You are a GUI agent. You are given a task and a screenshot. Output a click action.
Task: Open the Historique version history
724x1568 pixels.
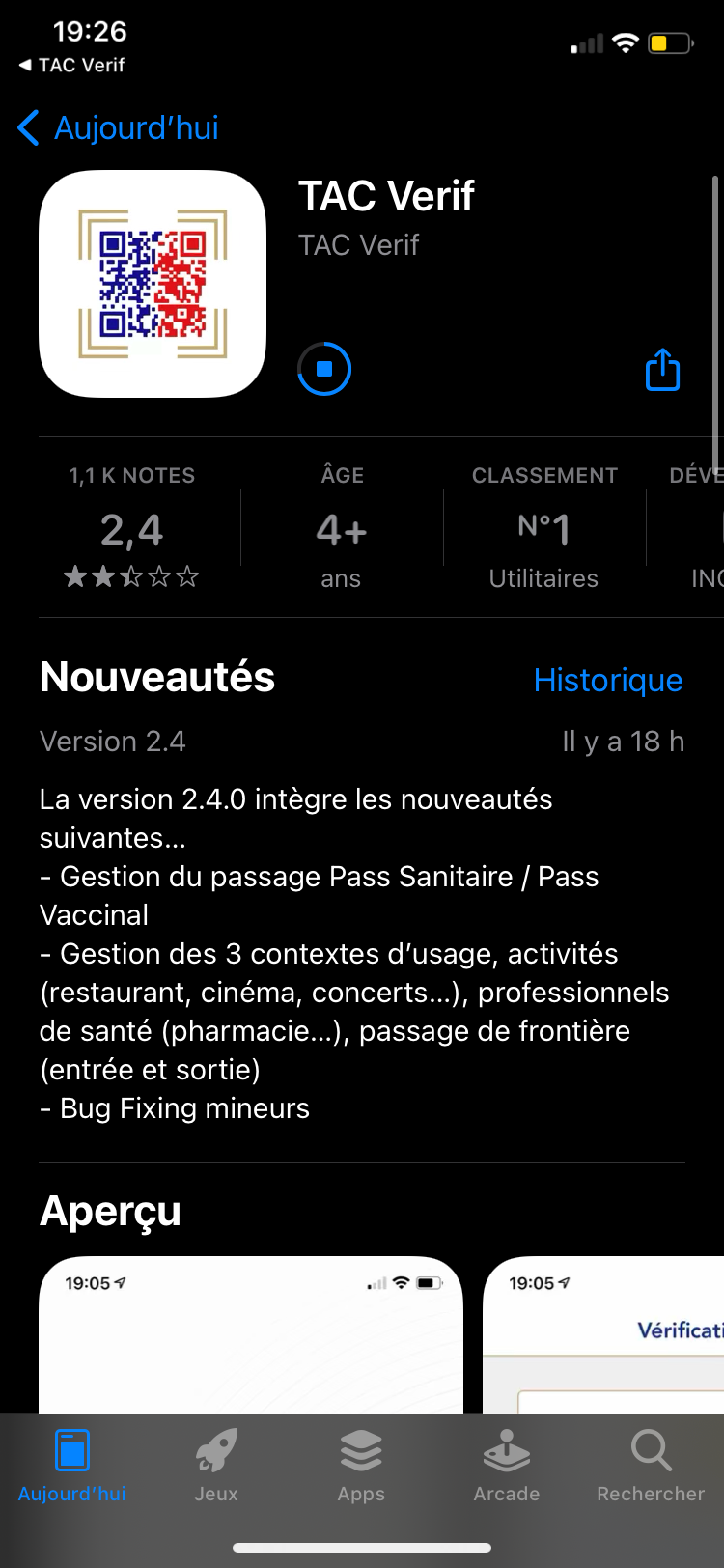pos(608,680)
